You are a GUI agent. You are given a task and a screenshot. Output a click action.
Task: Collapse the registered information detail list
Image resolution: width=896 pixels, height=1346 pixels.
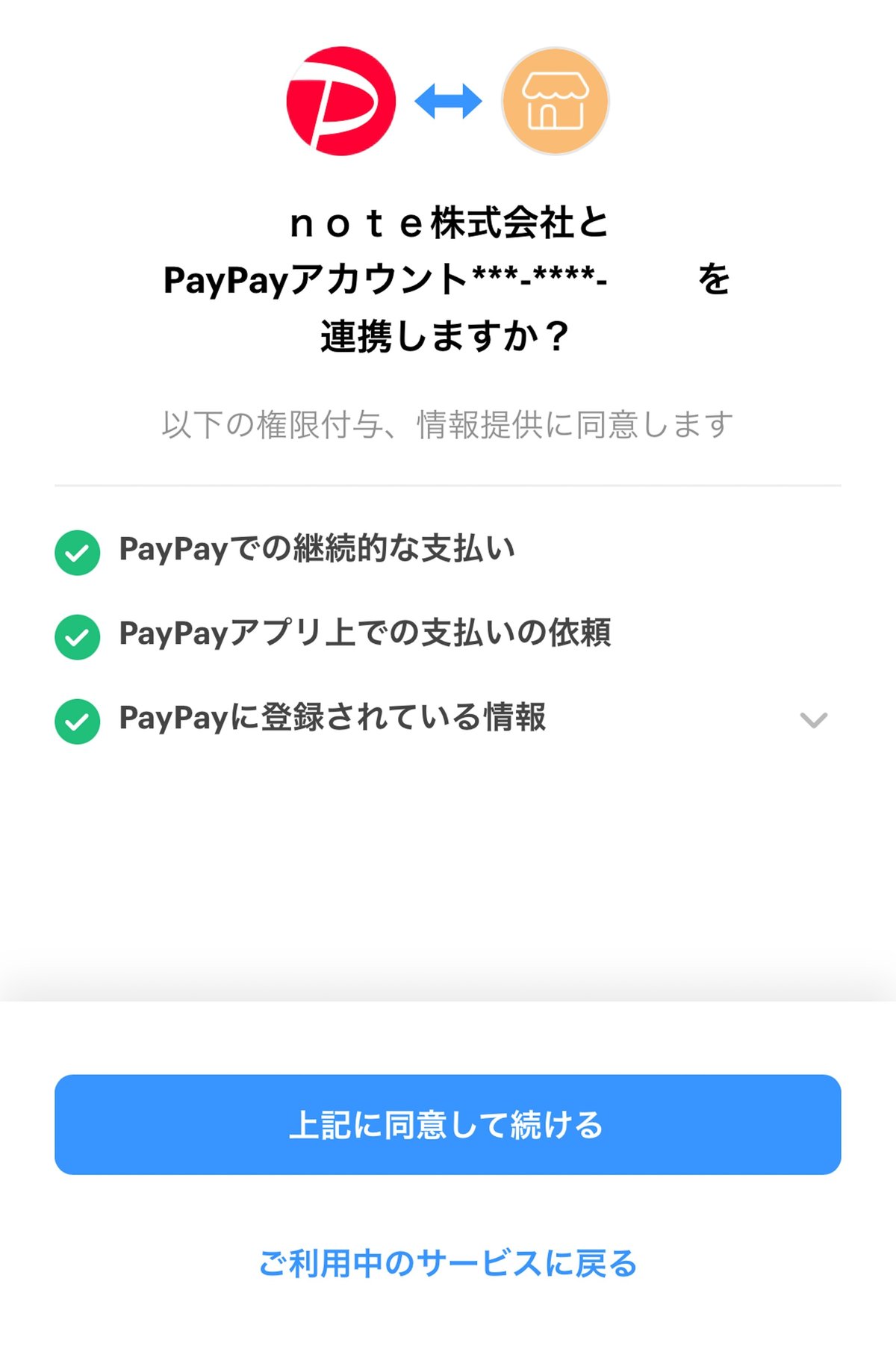[x=812, y=719]
